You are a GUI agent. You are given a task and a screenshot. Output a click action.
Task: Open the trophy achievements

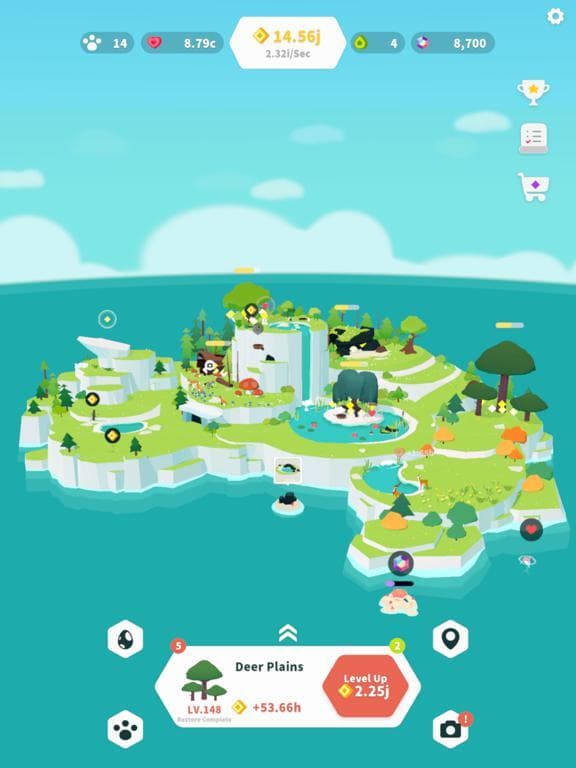(533, 92)
